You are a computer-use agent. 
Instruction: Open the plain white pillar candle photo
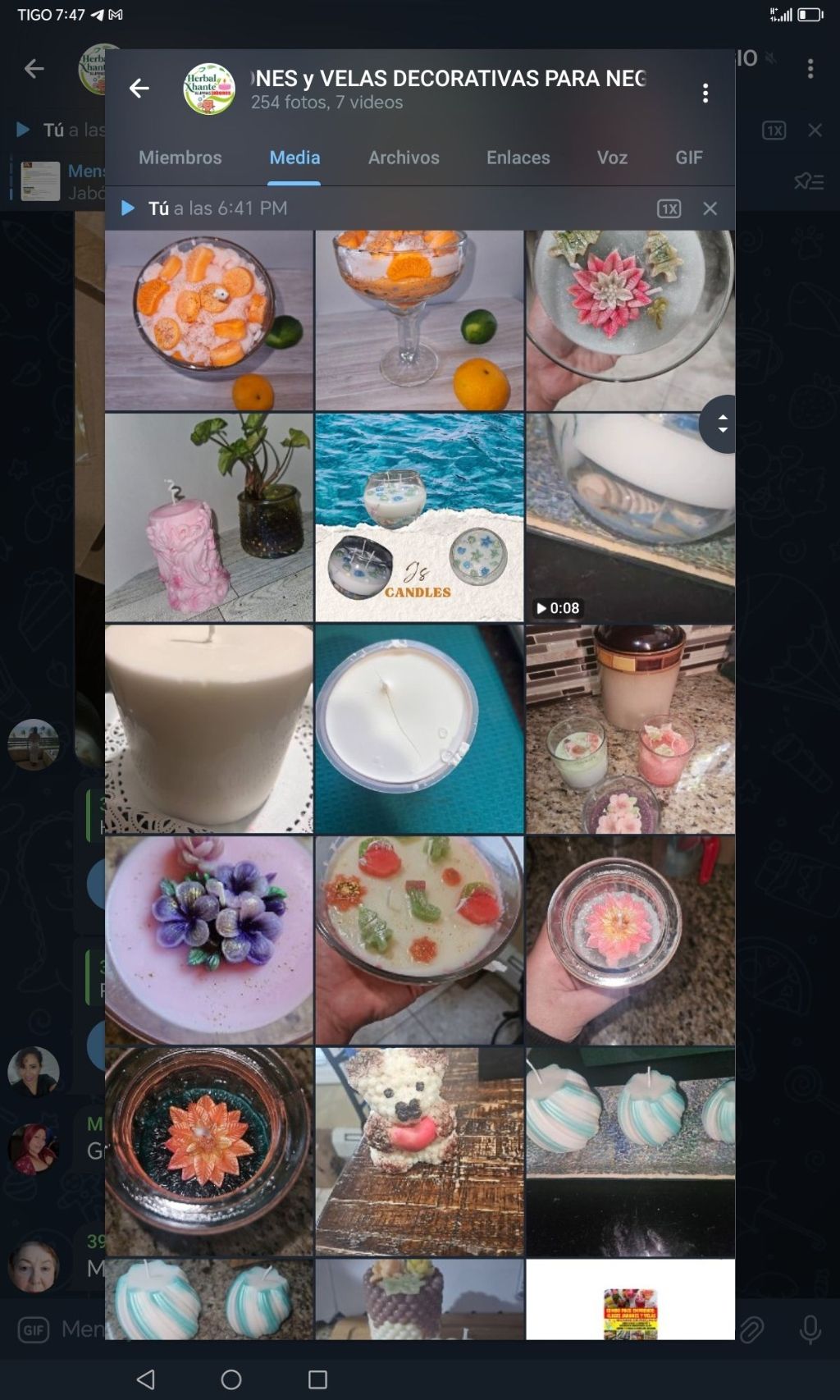[x=208, y=729]
